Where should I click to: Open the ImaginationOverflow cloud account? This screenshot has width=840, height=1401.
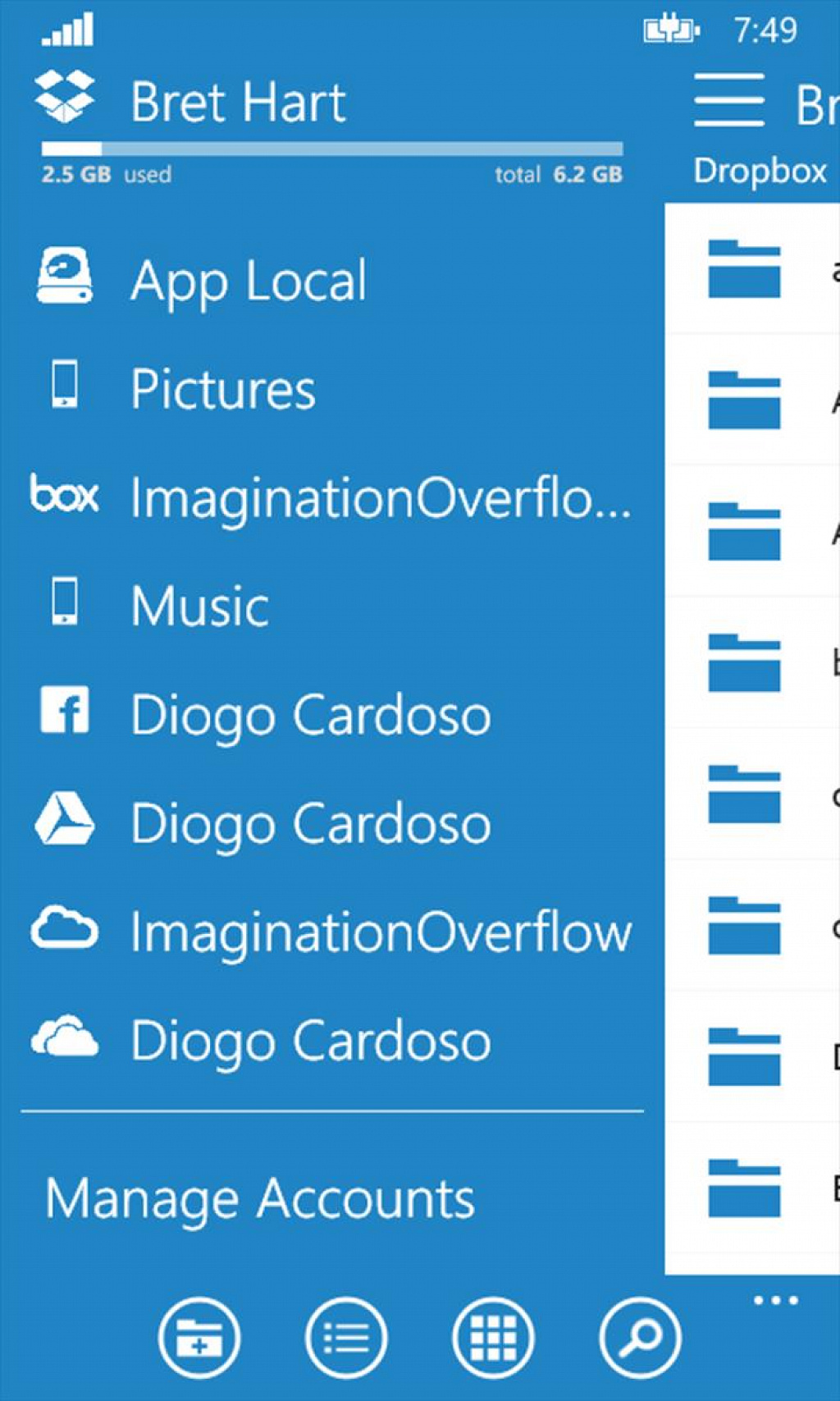[331, 932]
